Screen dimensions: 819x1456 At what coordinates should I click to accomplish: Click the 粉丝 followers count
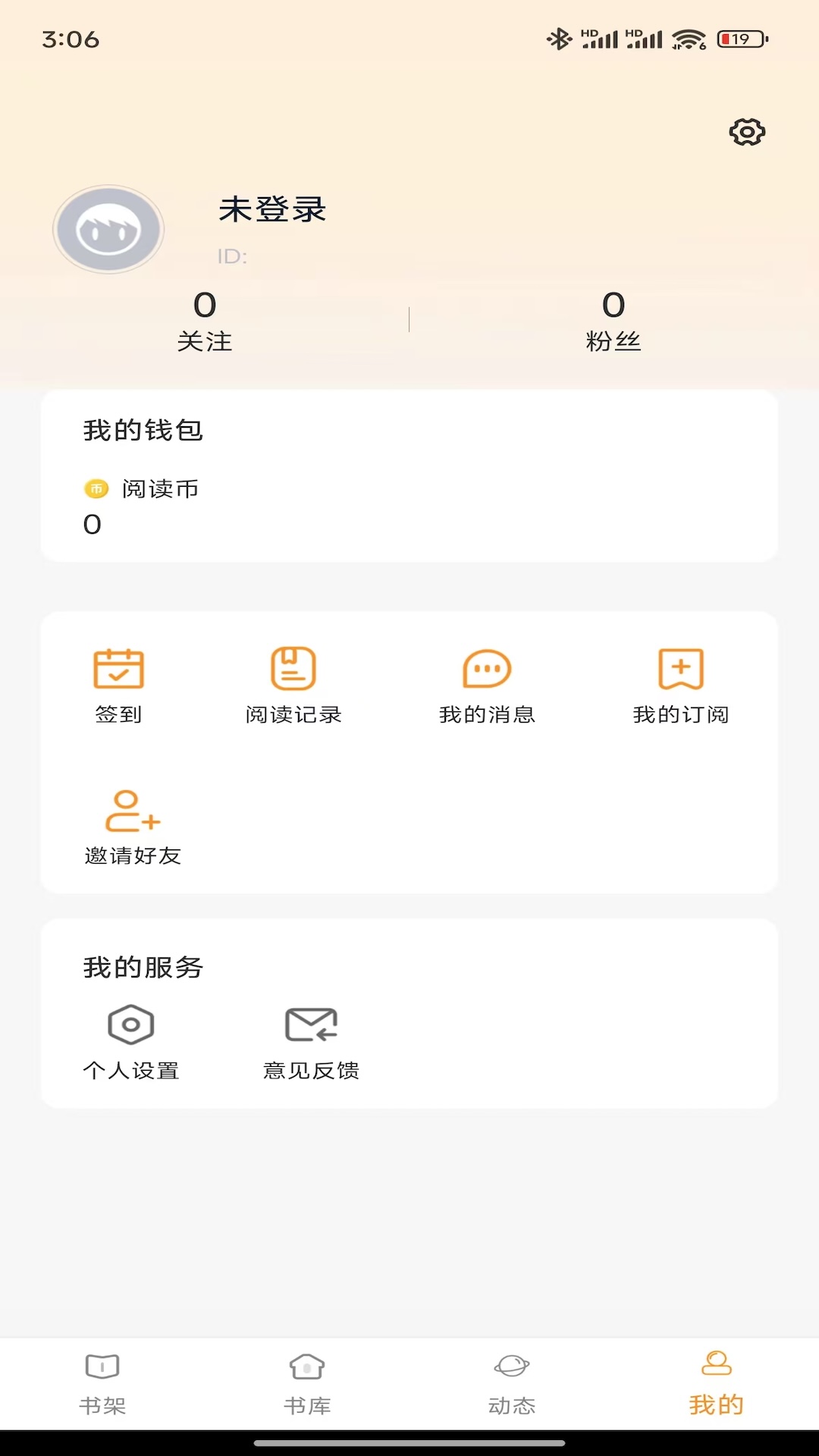click(611, 320)
